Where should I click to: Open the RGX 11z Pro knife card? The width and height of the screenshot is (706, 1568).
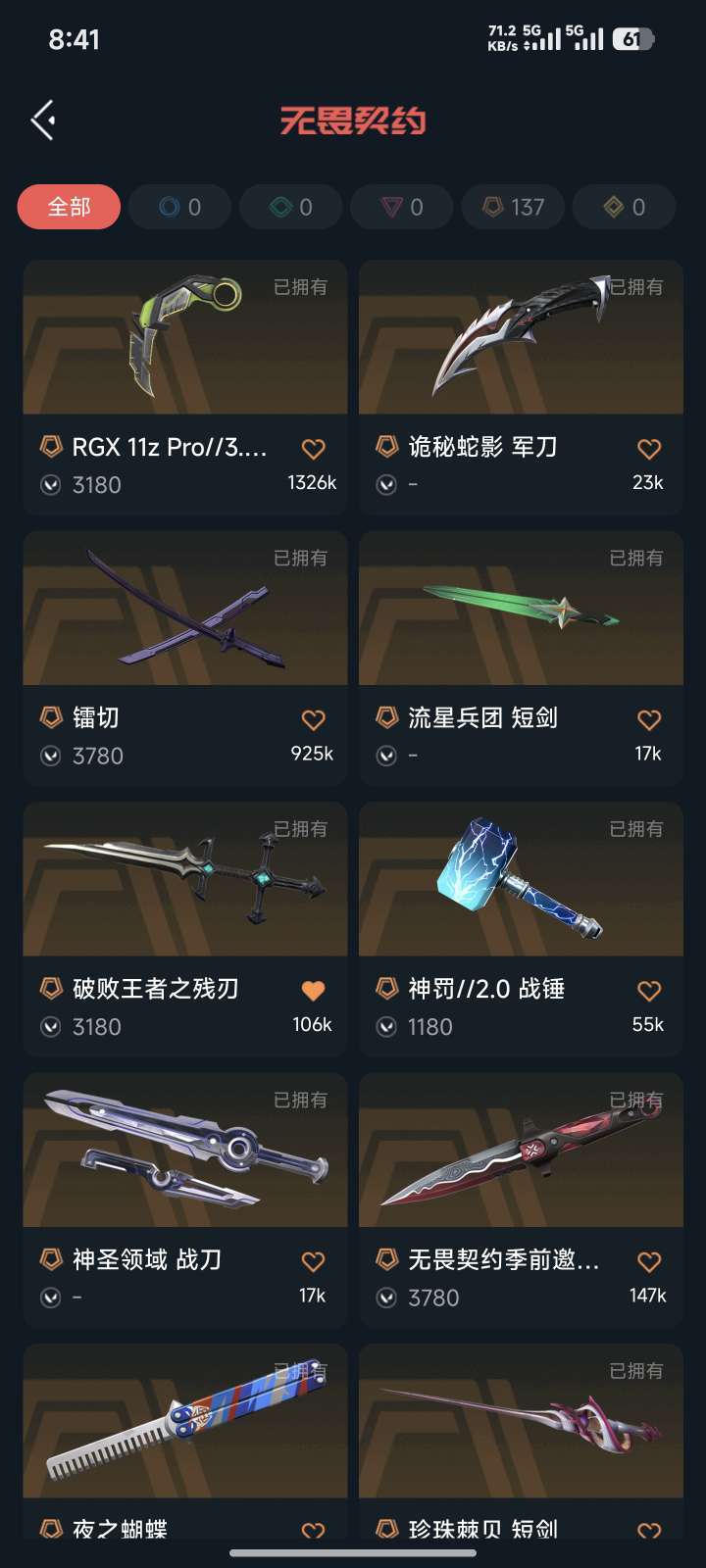tap(185, 338)
